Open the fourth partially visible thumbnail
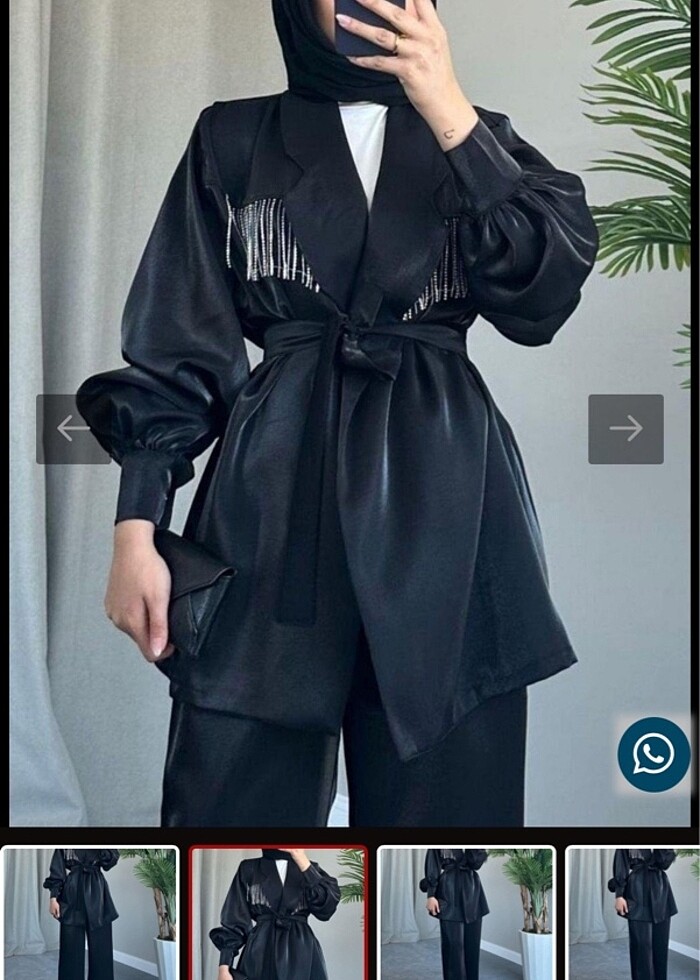The height and width of the screenshot is (980, 700). tap(634, 913)
